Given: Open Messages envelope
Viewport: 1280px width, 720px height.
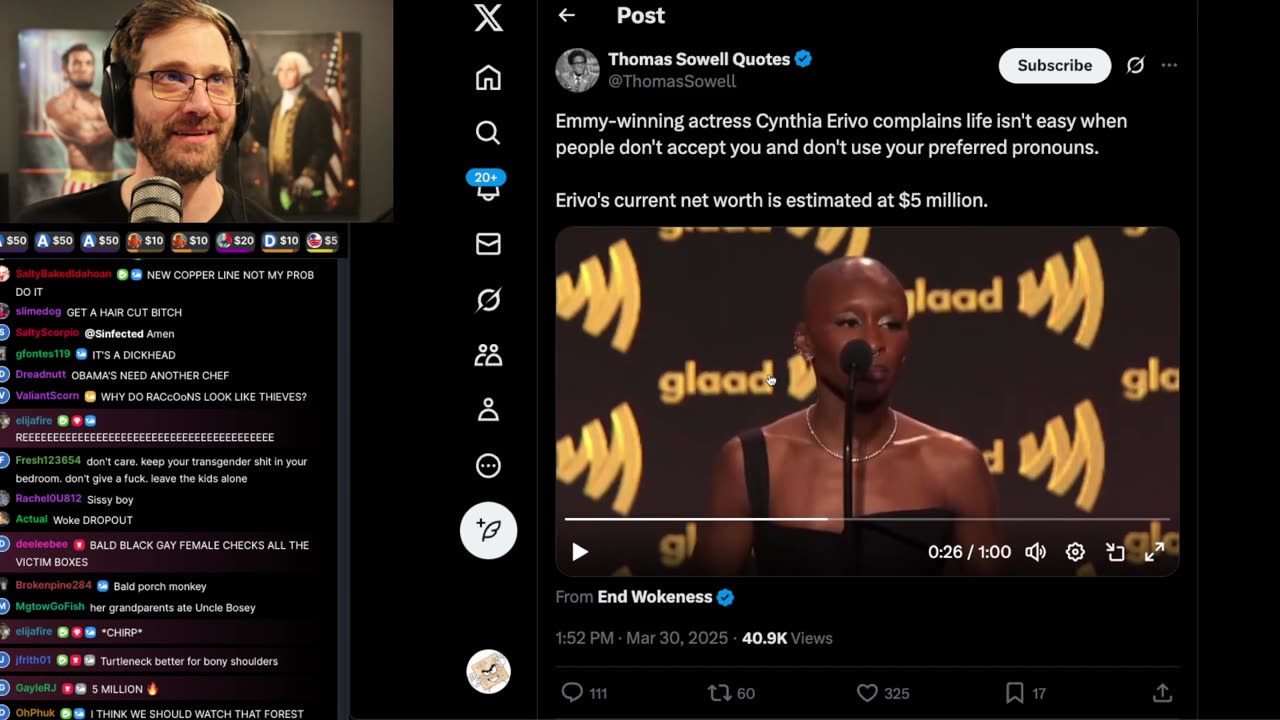Looking at the screenshot, I should click(488, 244).
